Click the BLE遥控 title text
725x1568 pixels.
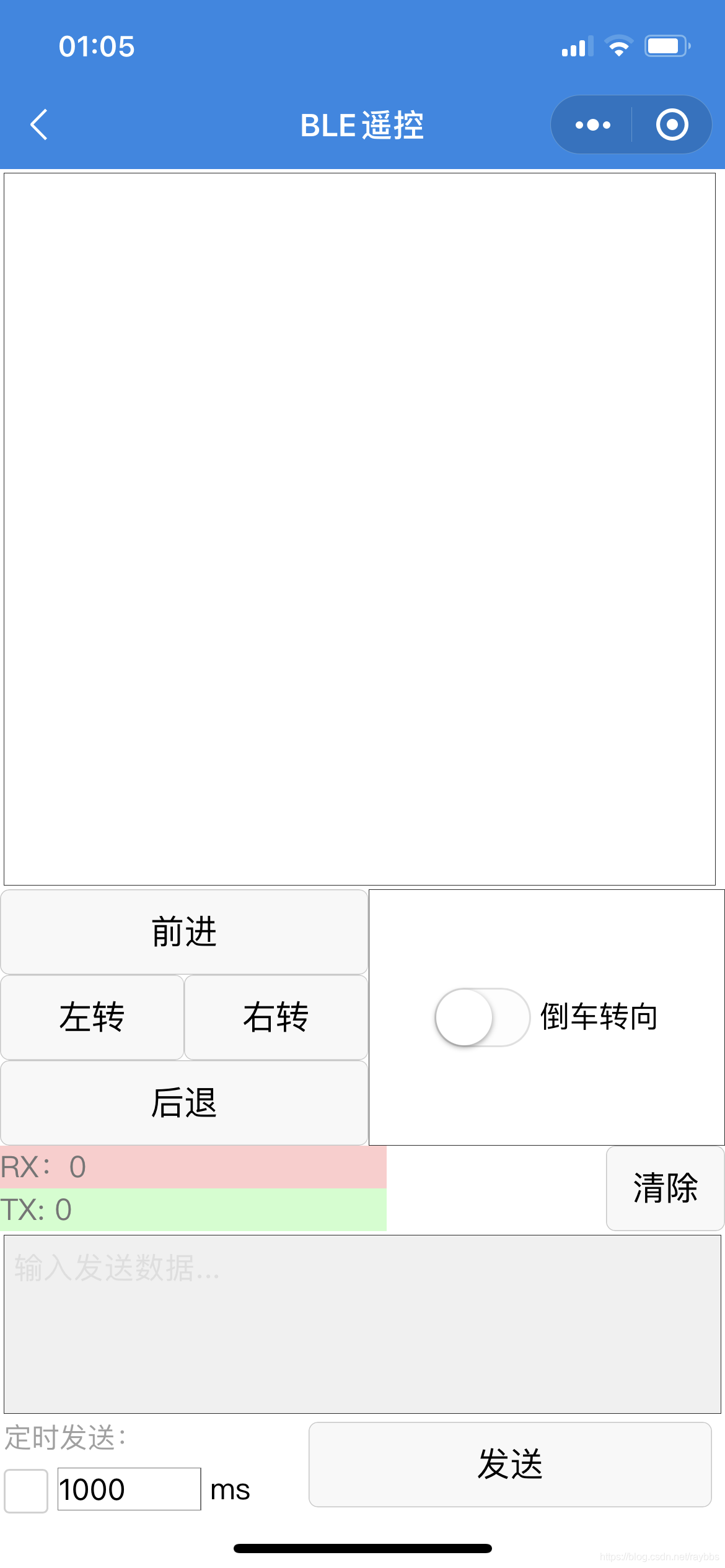362,124
